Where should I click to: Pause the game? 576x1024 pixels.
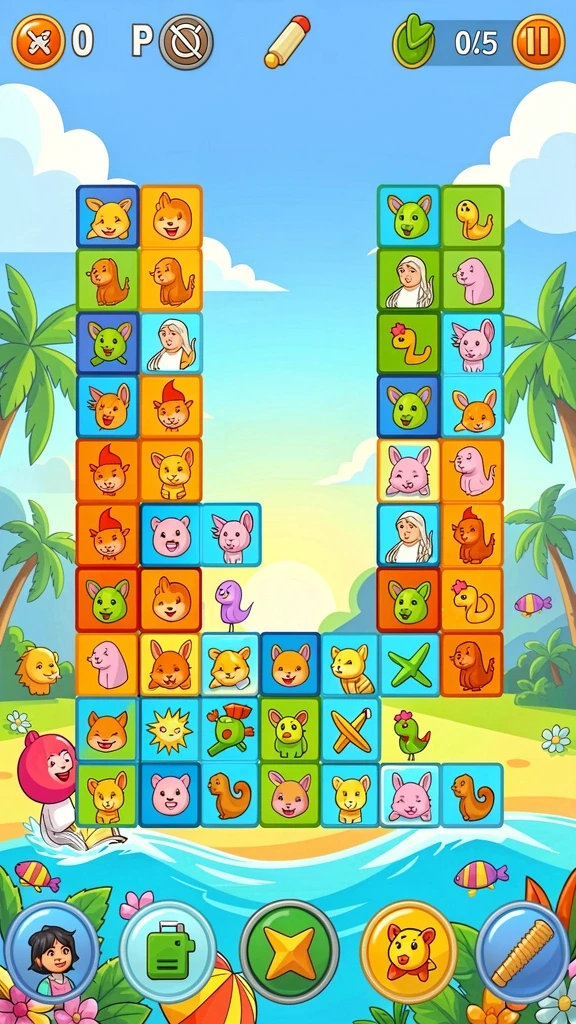tap(538, 42)
